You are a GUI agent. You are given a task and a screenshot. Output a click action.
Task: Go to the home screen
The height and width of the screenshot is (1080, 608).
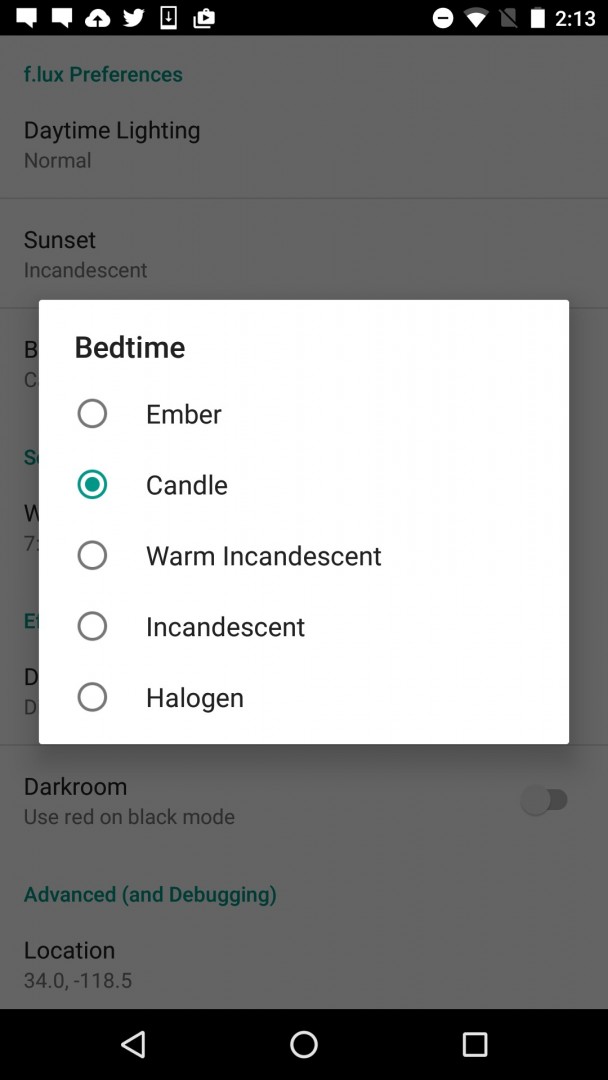304,1045
